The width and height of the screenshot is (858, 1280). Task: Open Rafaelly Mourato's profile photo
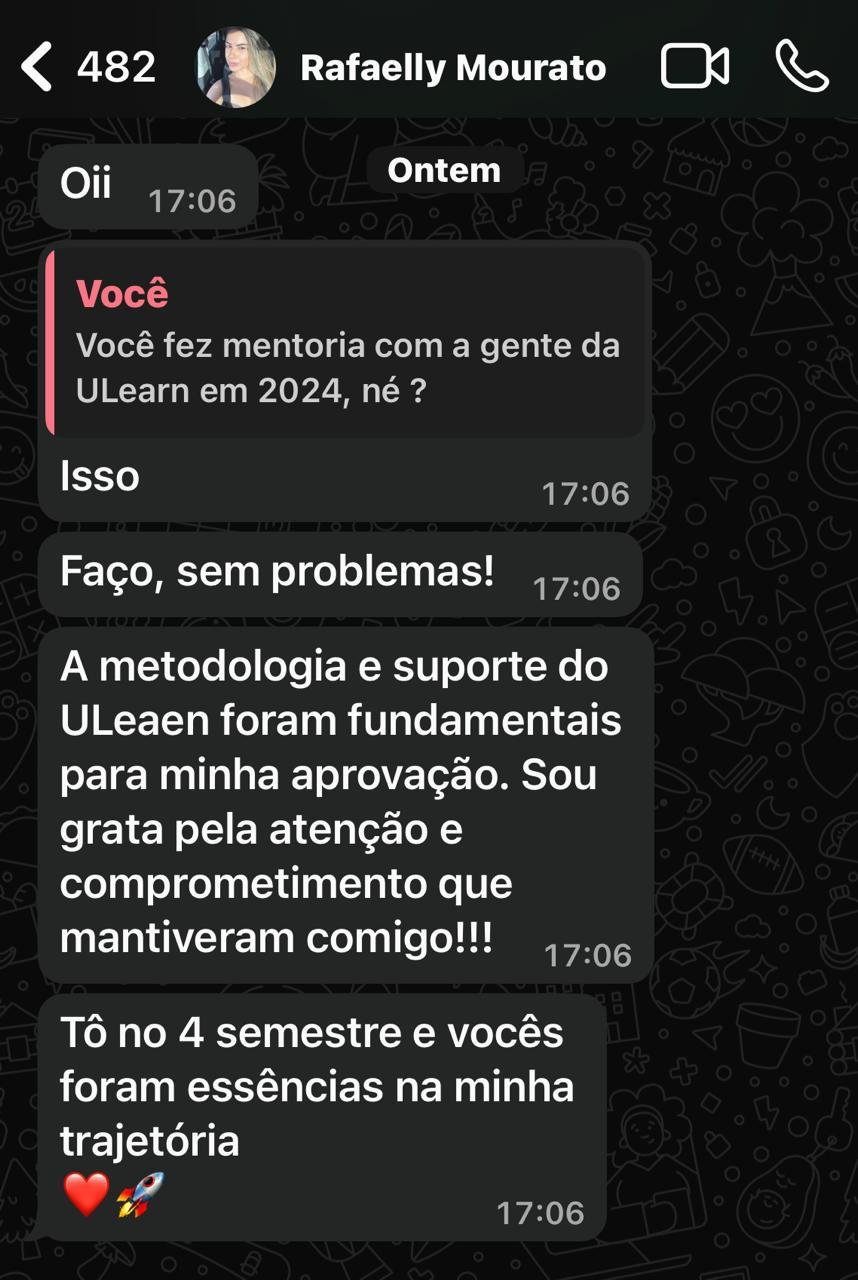coord(236,68)
